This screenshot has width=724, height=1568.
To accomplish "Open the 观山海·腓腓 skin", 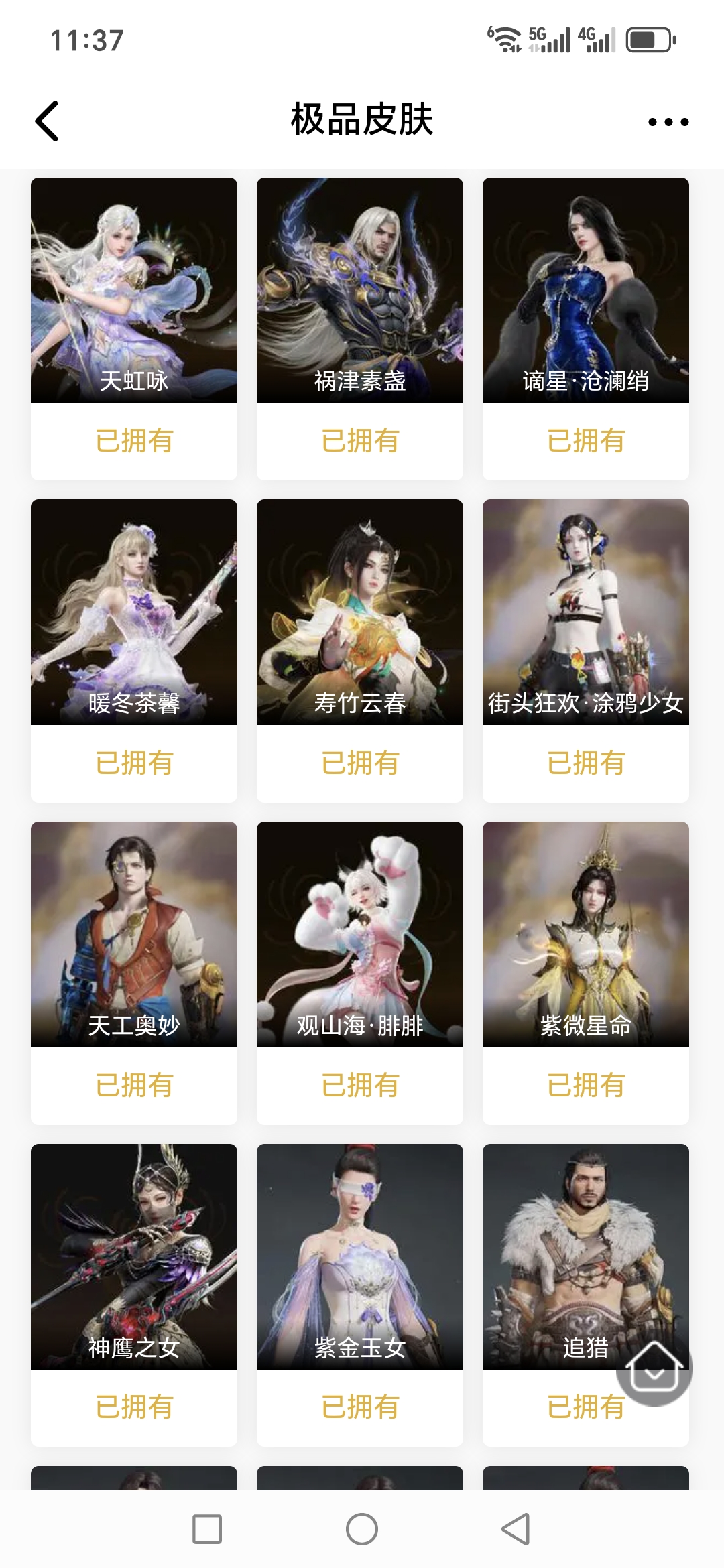I will (x=360, y=934).
